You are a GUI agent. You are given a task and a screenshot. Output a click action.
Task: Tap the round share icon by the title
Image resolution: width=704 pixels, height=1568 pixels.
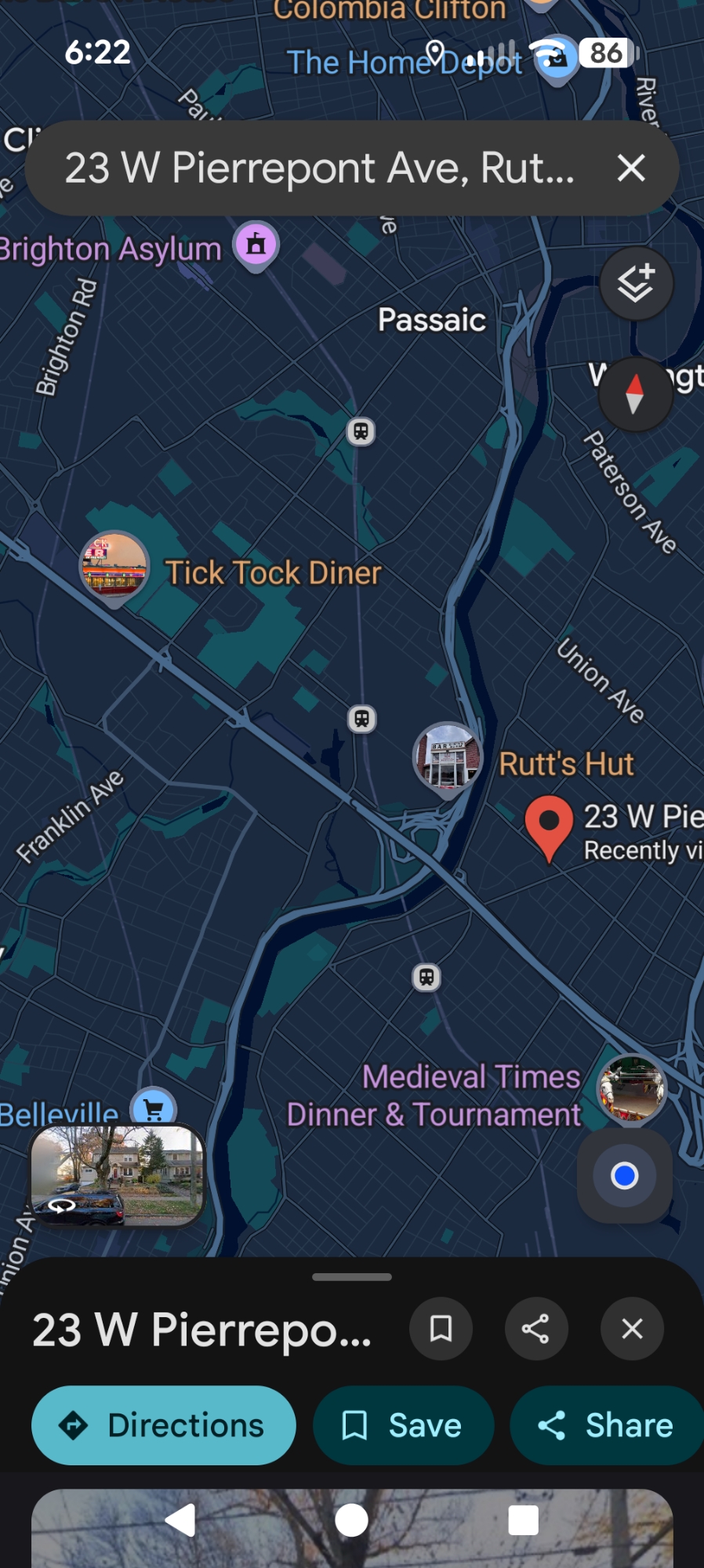pos(536,1328)
